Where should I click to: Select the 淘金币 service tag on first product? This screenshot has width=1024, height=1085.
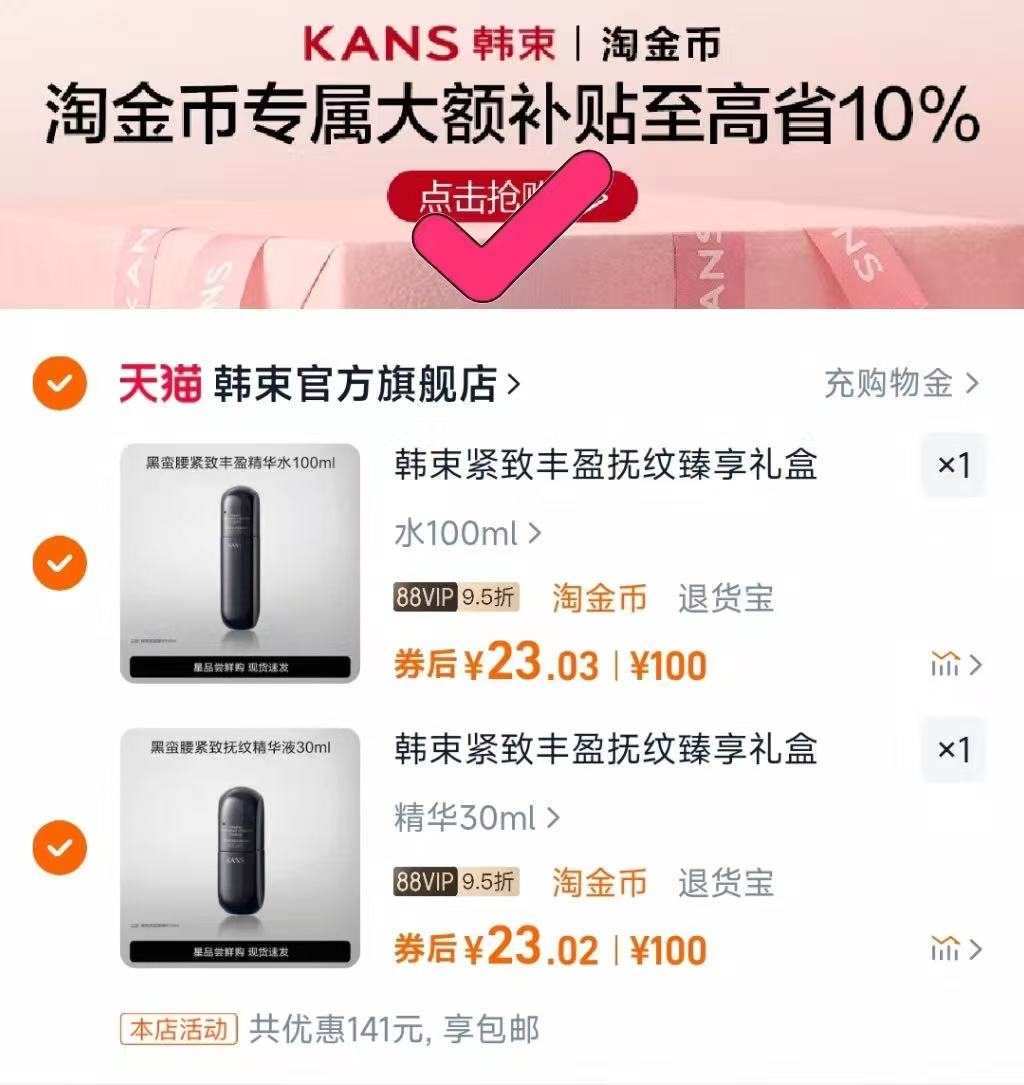(597, 598)
